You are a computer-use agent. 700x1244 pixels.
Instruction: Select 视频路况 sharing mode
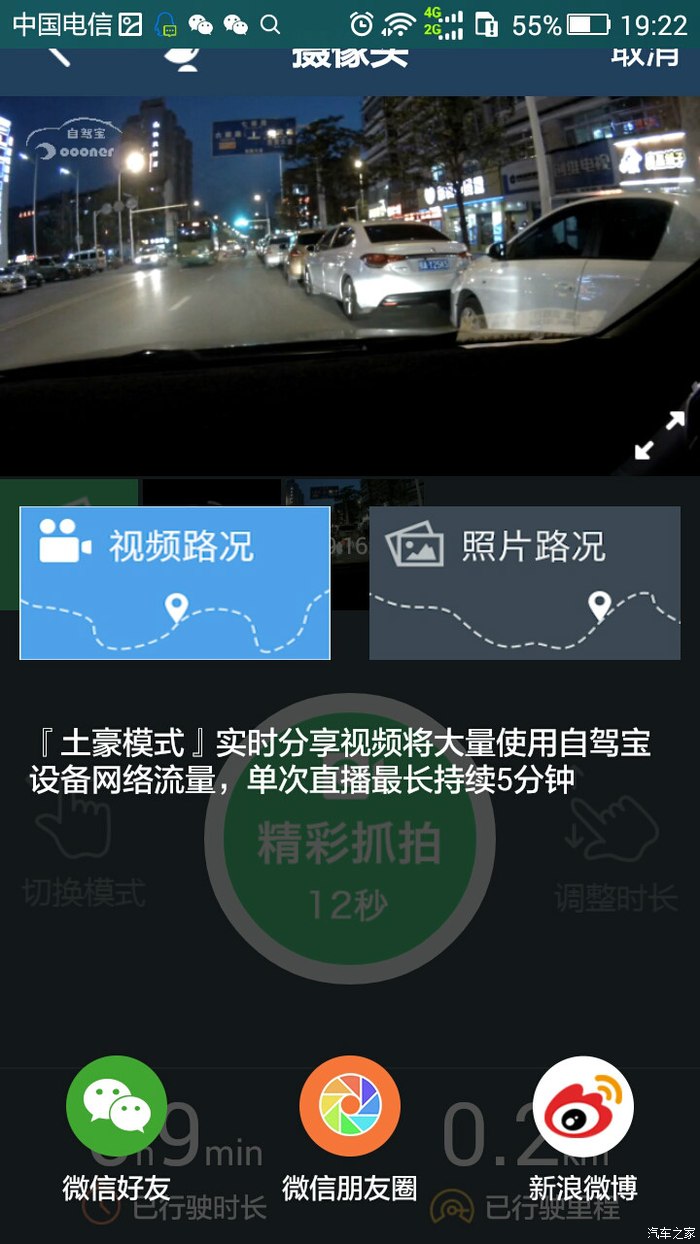coord(175,583)
